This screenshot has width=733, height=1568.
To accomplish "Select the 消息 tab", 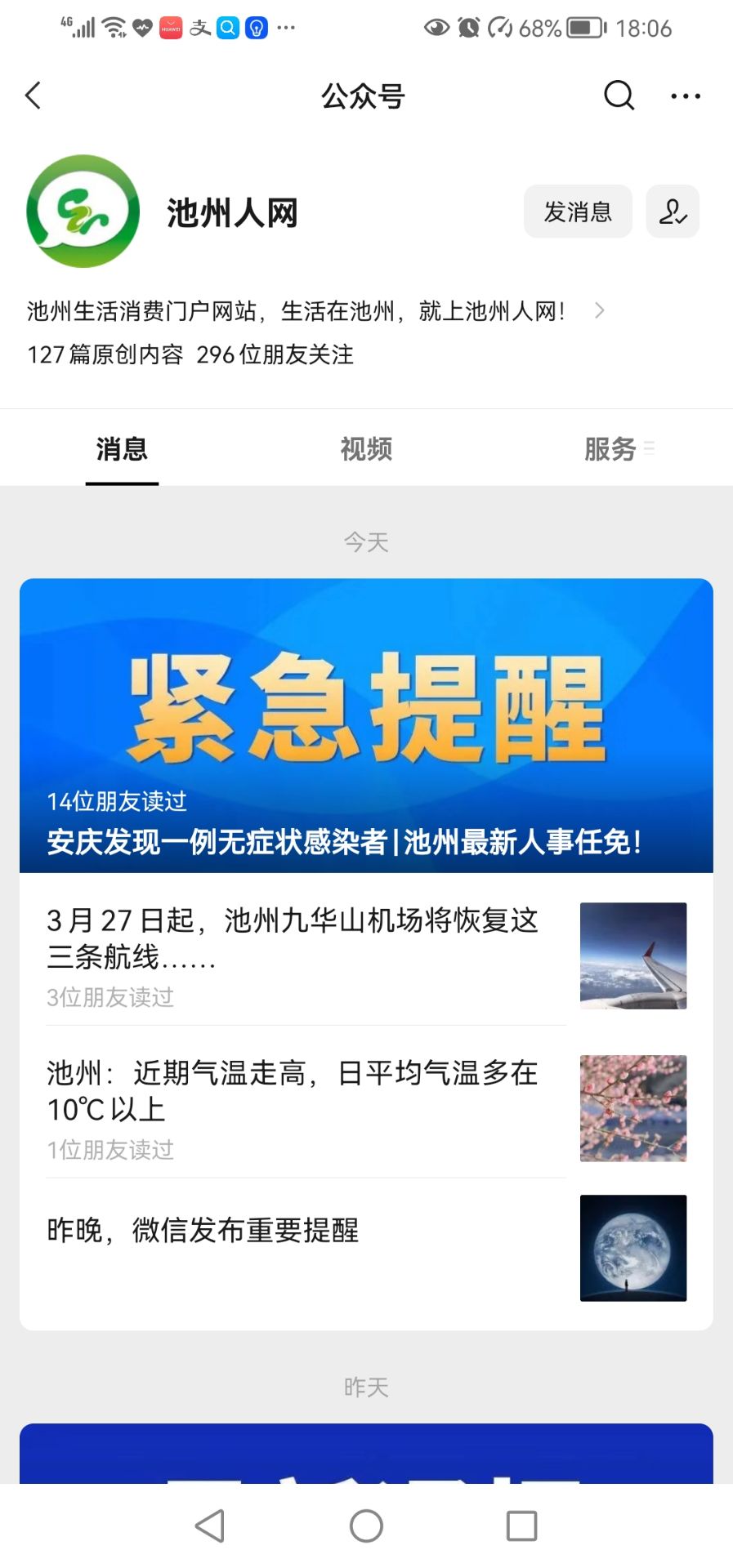I will tap(122, 448).
